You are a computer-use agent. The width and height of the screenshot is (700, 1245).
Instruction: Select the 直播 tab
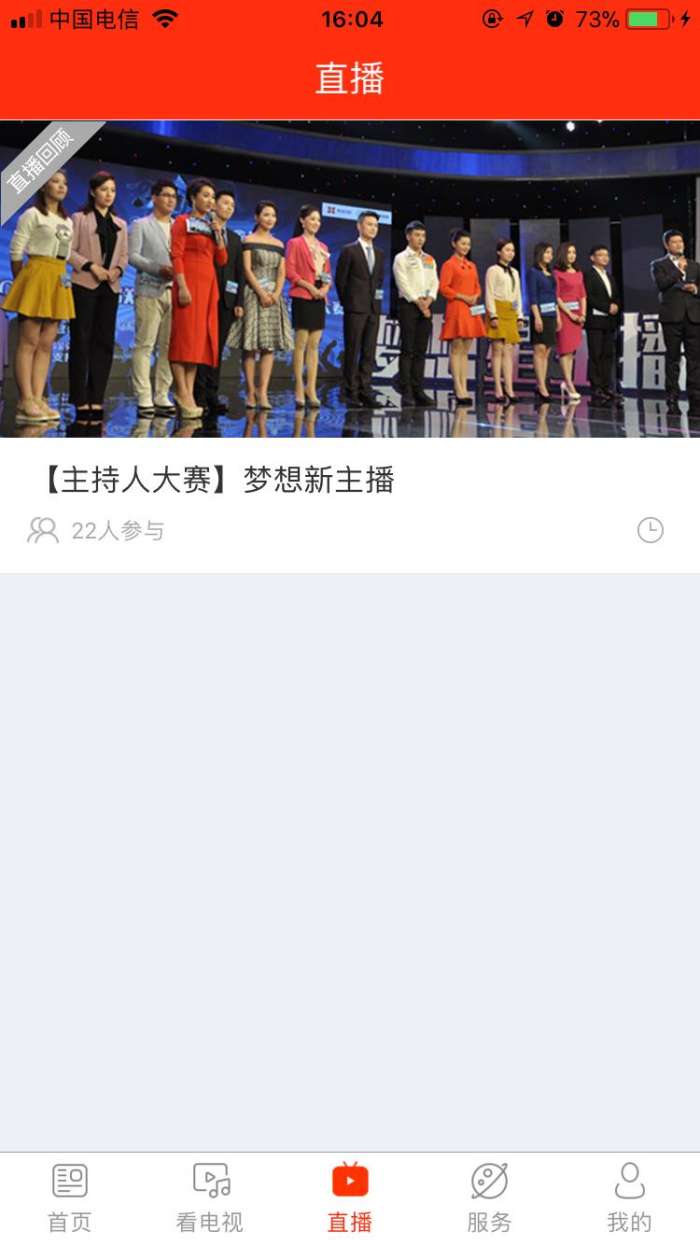pyautogui.click(x=350, y=1197)
